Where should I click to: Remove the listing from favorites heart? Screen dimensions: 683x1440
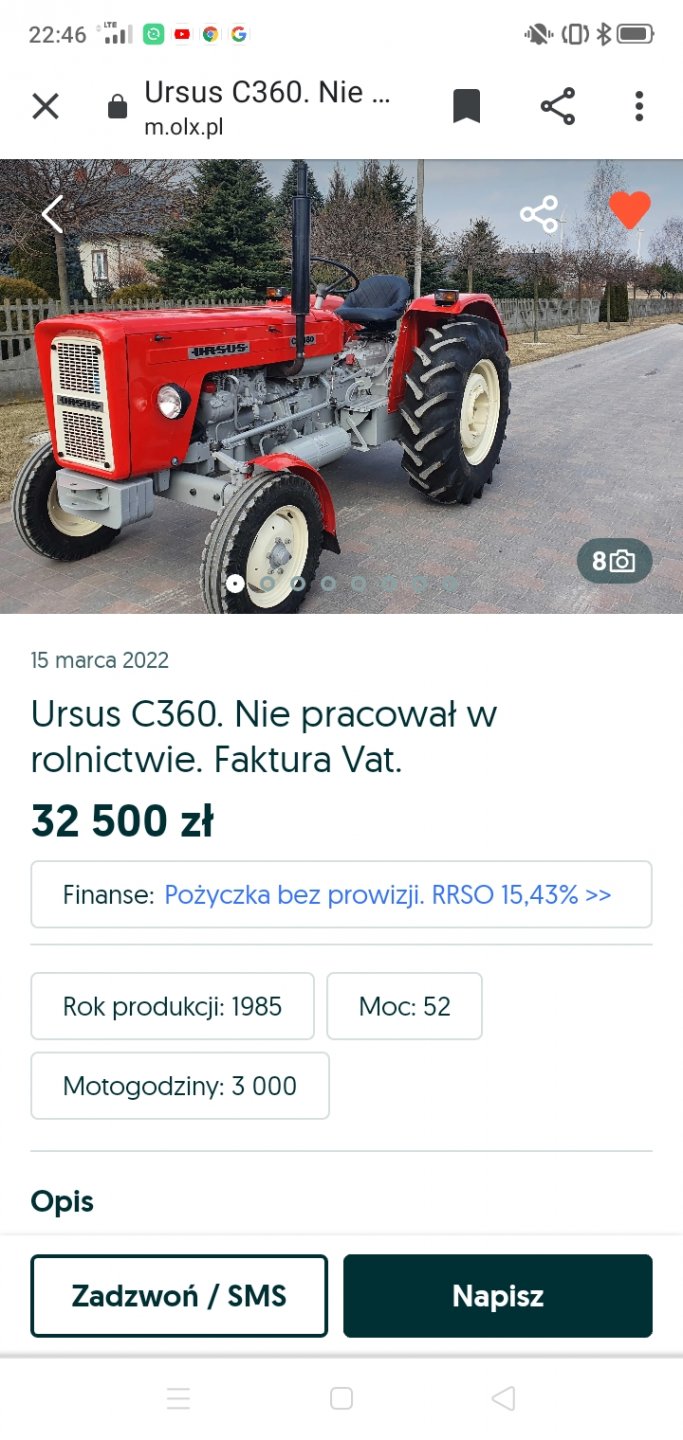pos(629,211)
